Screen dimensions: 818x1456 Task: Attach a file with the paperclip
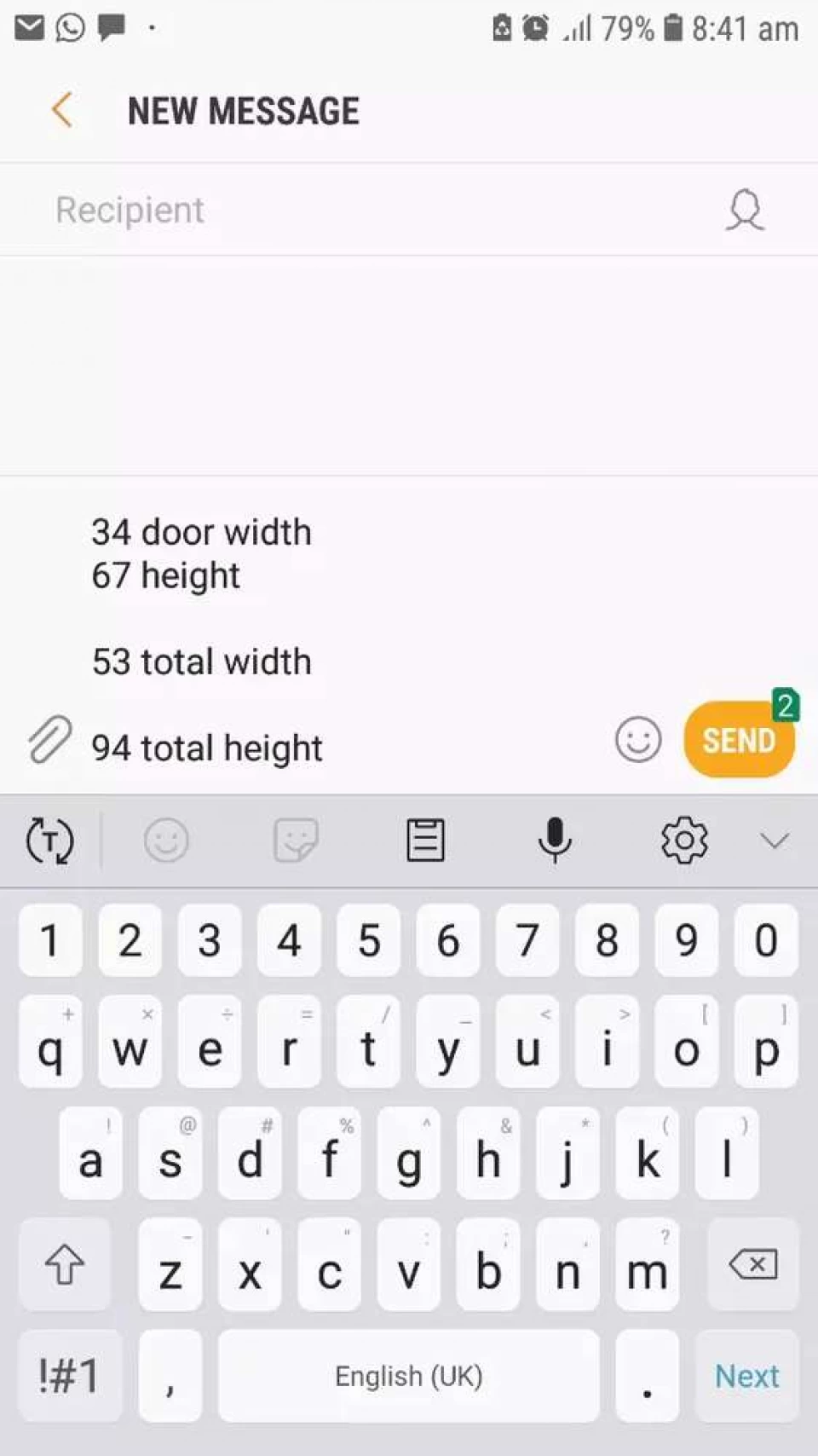49,739
